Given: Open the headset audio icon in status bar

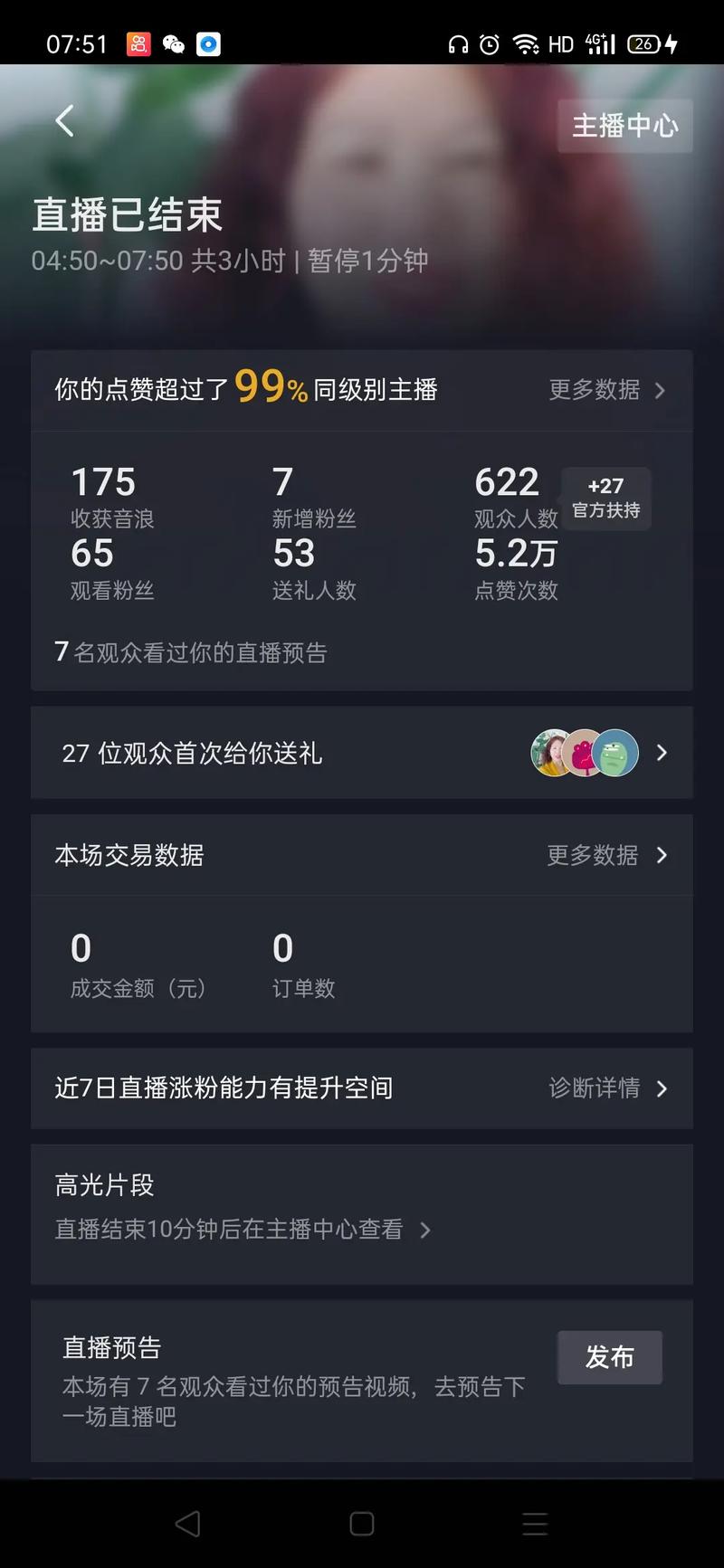Looking at the screenshot, I should click(459, 43).
